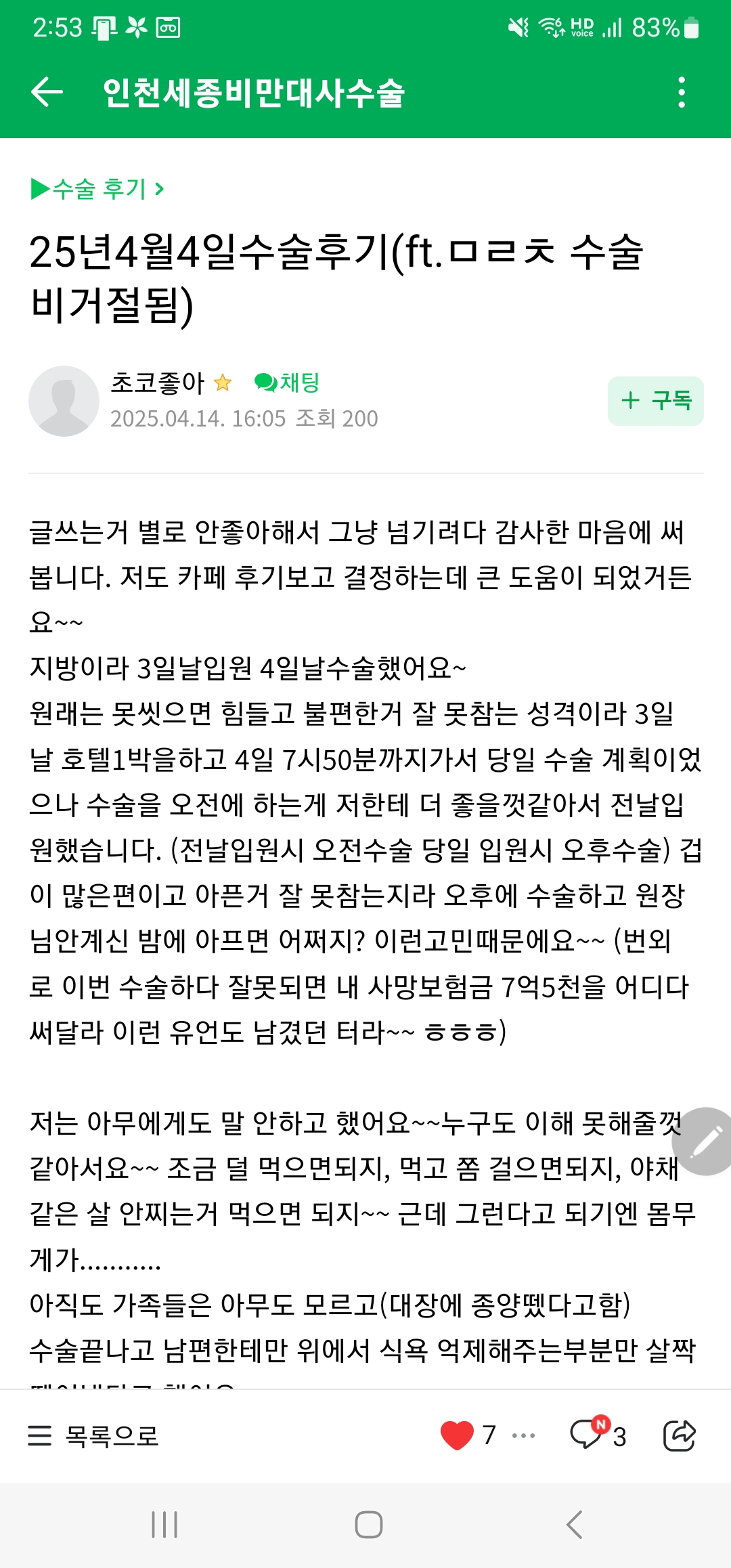This screenshot has width=731, height=1568.
Task: Go to the home screen
Action: click(x=369, y=1525)
